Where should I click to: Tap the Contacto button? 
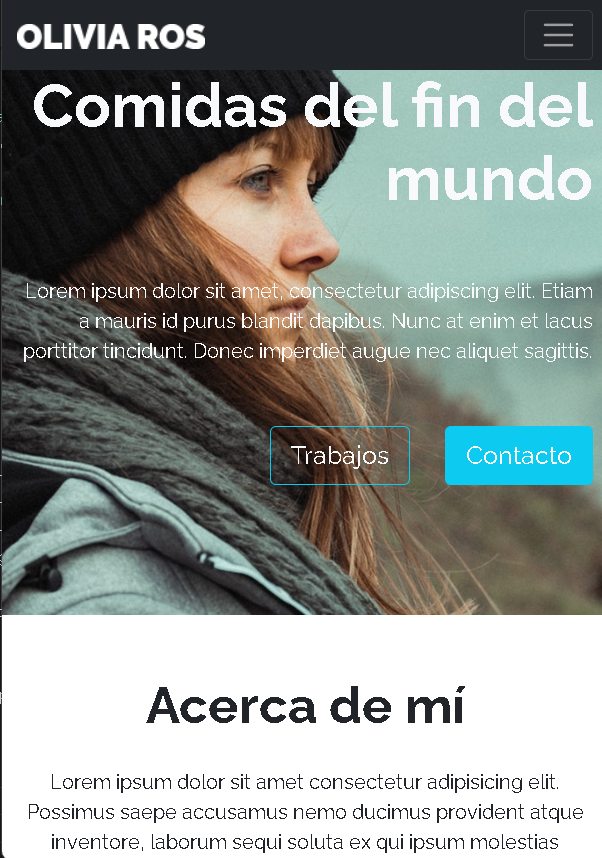[518, 456]
